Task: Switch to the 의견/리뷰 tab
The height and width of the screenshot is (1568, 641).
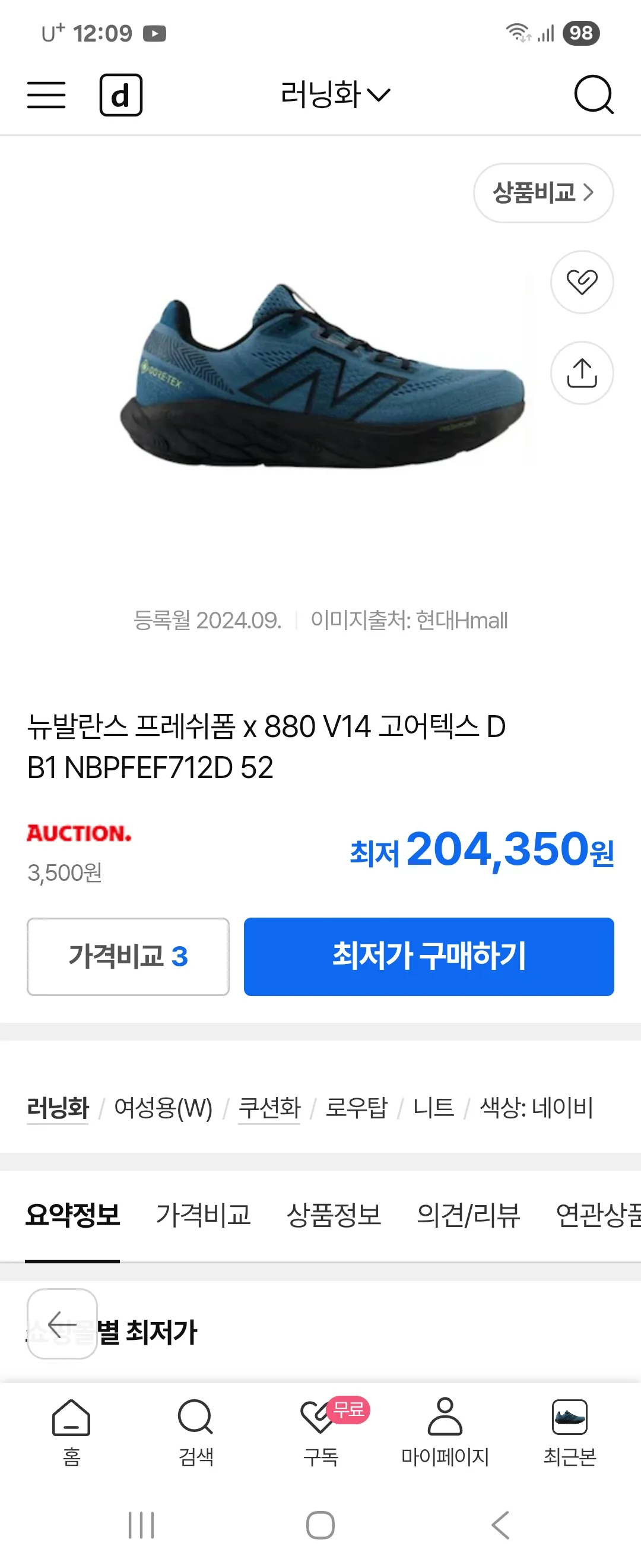Action: pos(468,1215)
